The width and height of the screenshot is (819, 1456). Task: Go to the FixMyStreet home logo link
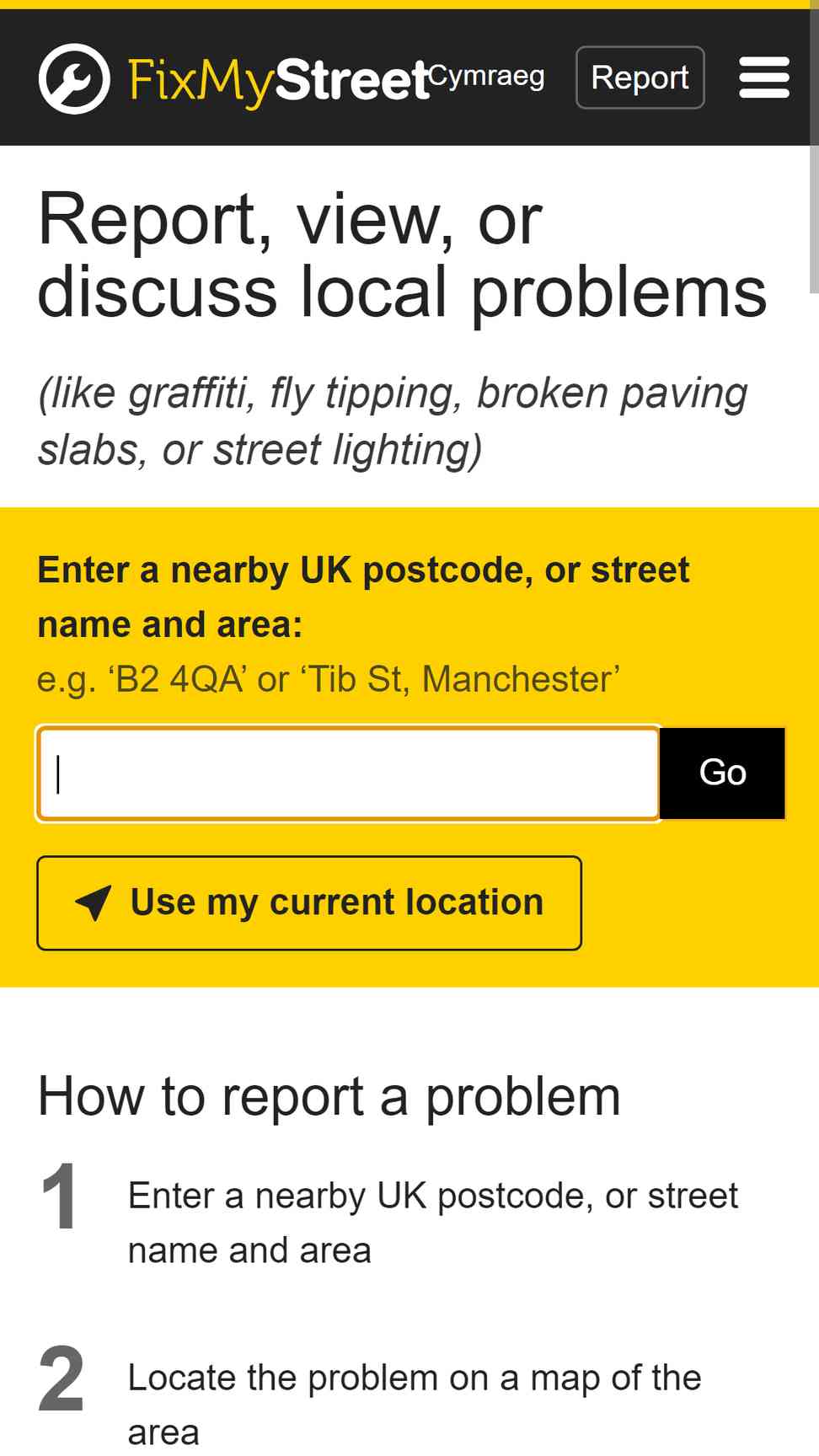[235, 78]
